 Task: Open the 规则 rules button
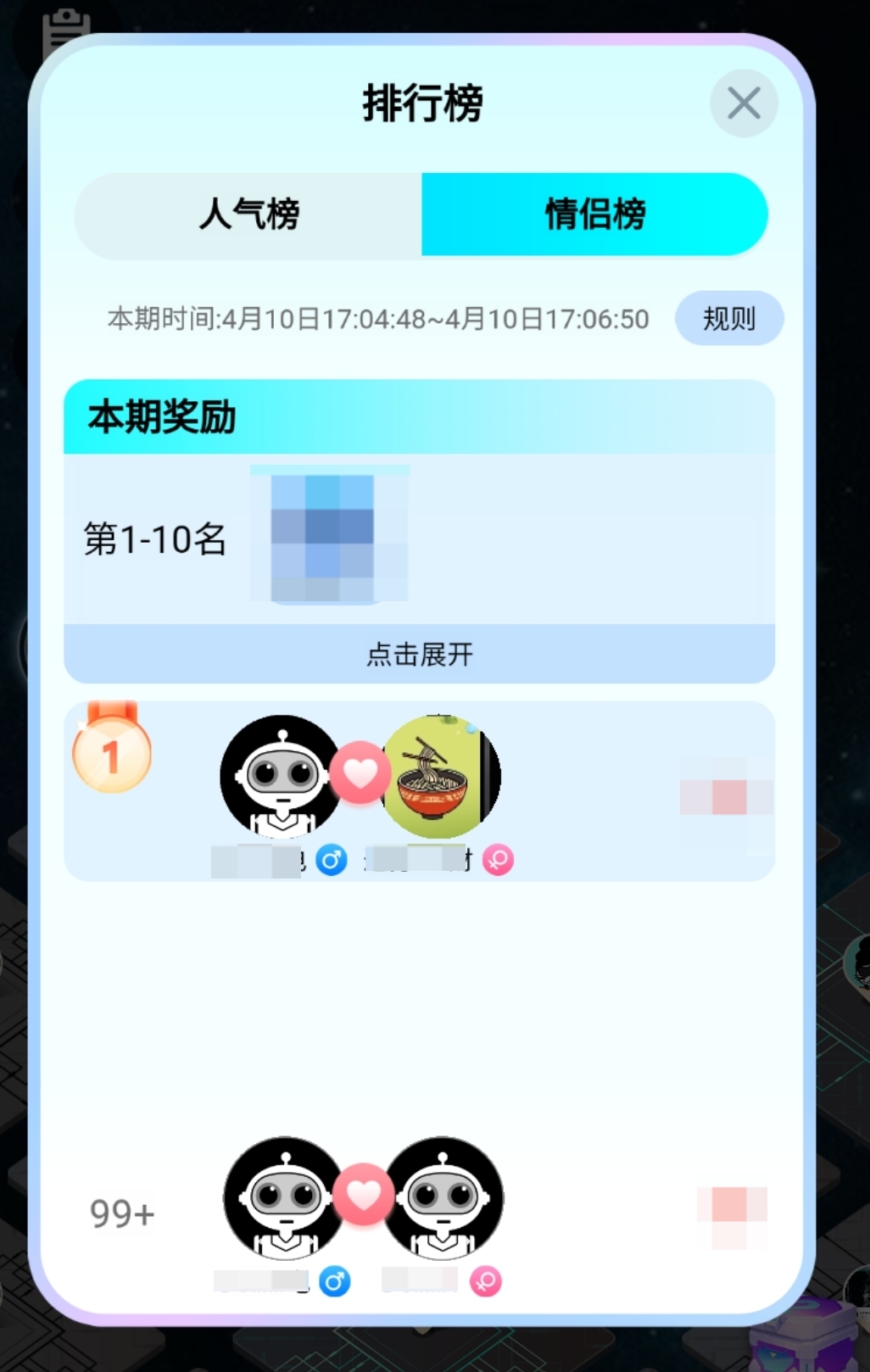click(x=728, y=319)
